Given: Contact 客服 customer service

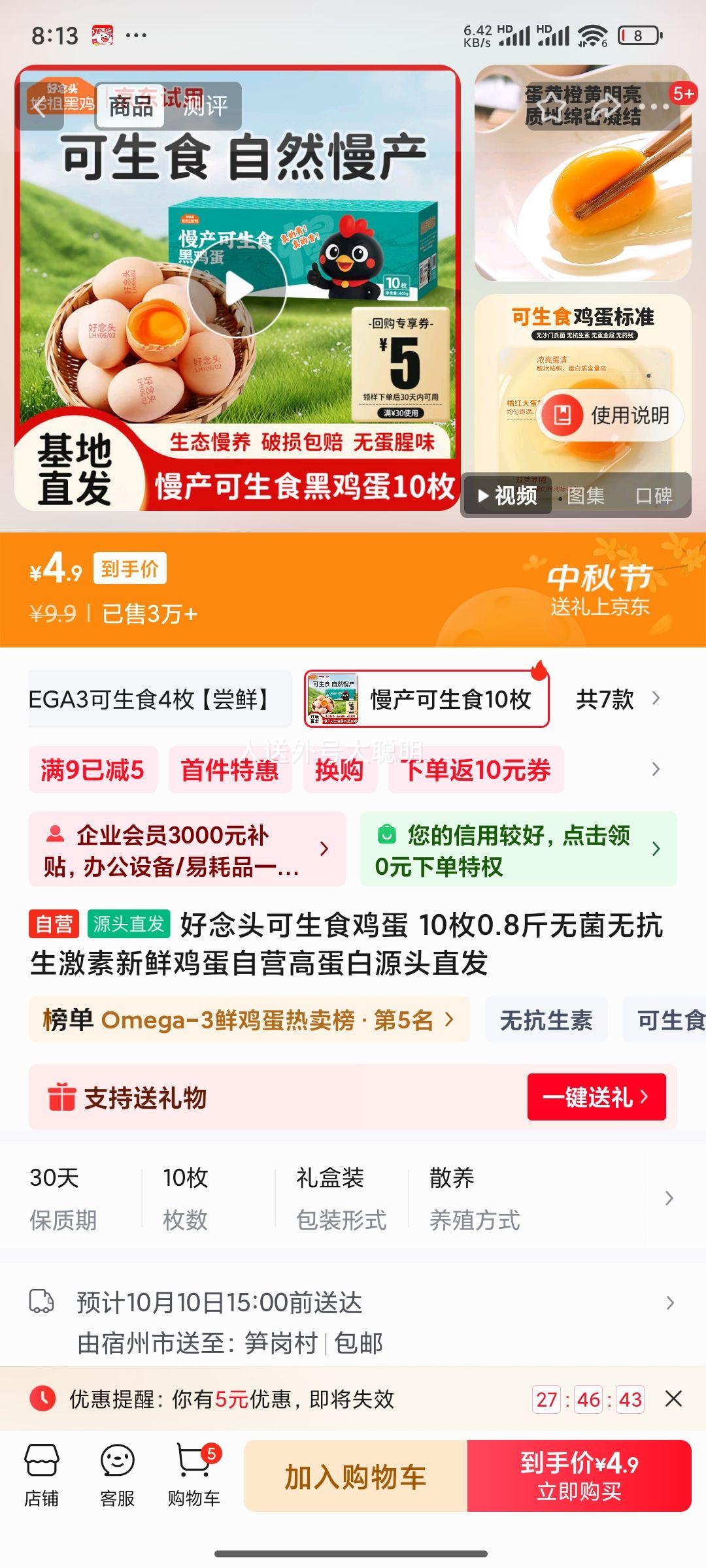Looking at the screenshot, I should 118,1476.
